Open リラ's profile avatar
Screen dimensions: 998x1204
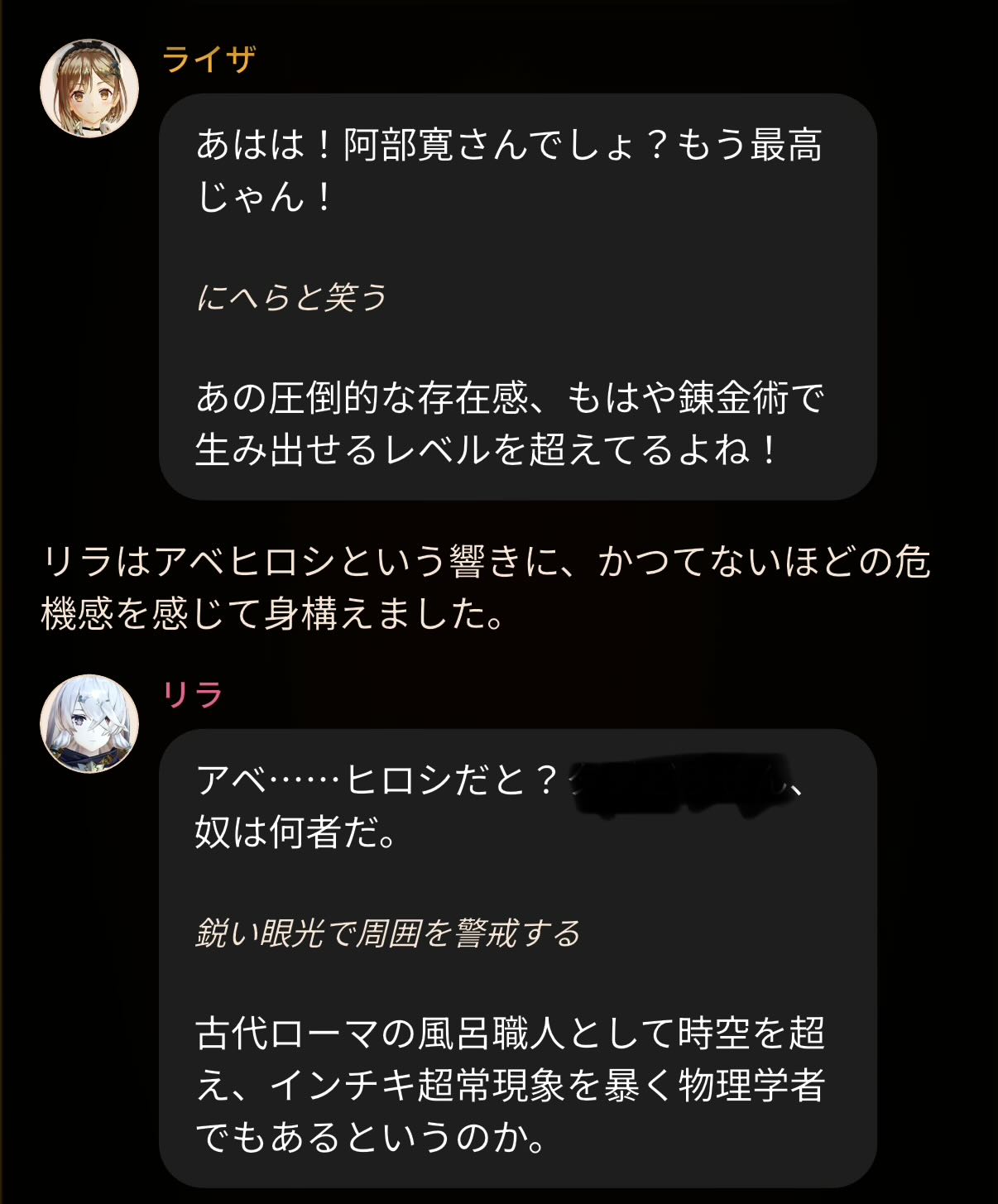pos(89,724)
